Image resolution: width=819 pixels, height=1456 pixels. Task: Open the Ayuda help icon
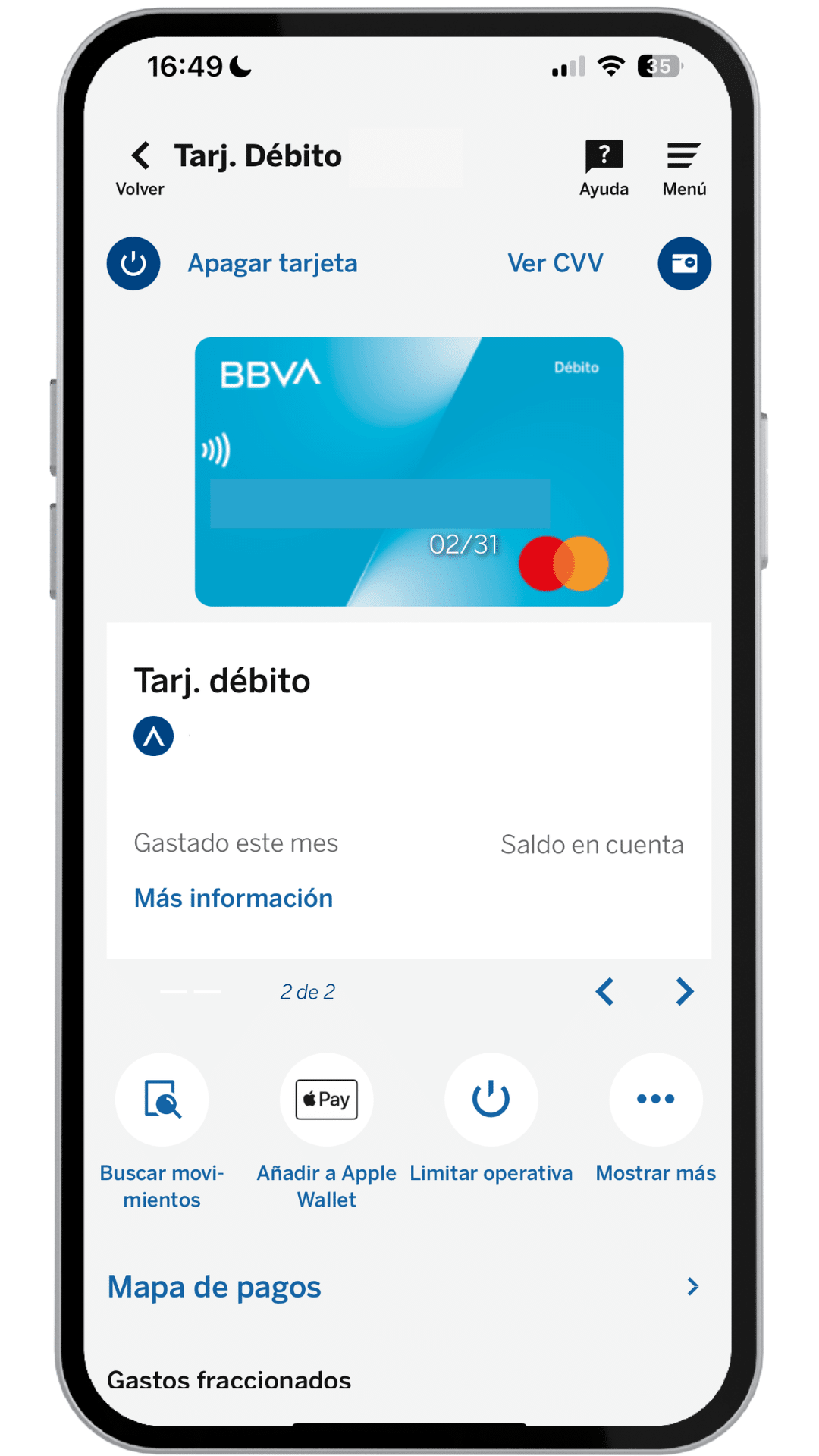(604, 158)
